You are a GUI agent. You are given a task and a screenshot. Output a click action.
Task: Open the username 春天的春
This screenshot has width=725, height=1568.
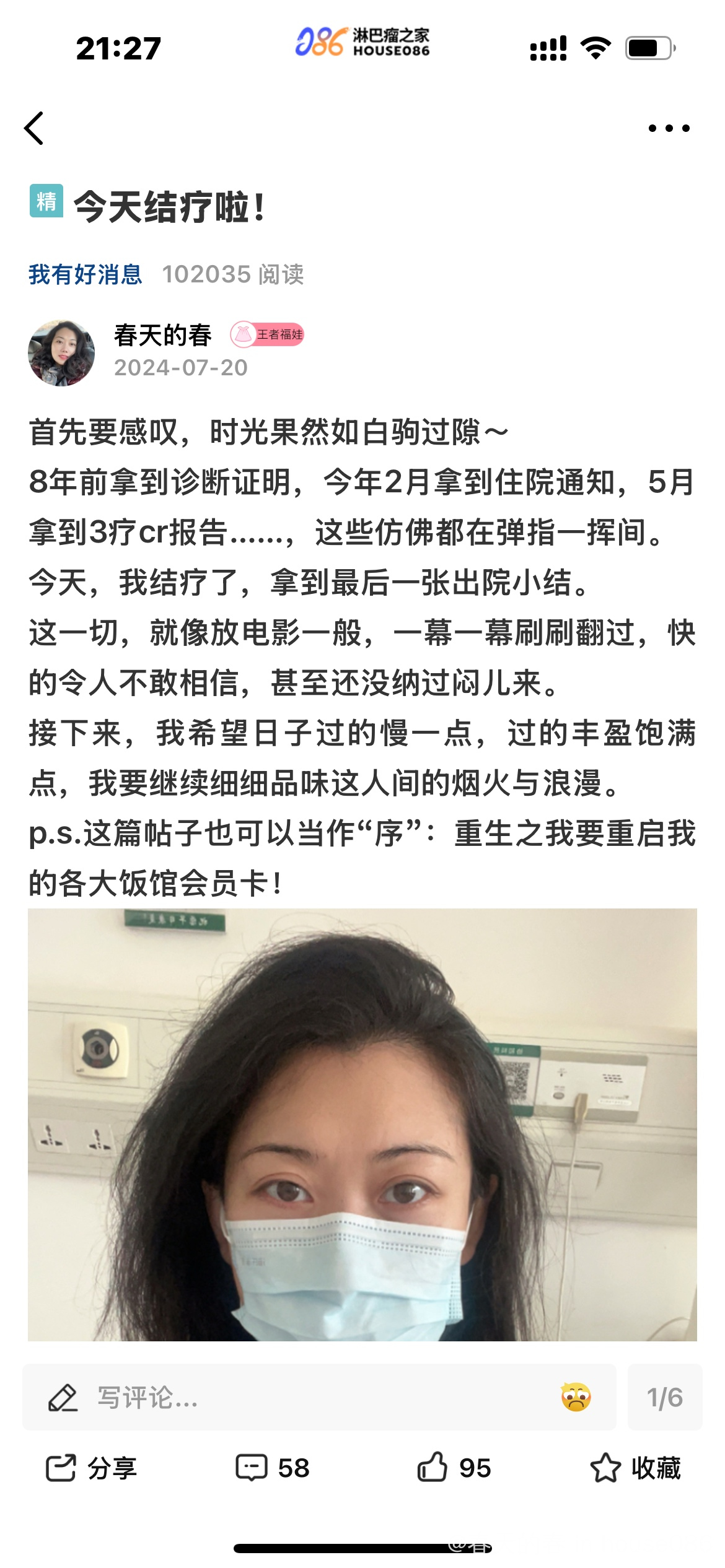click(x=163, y=335)
